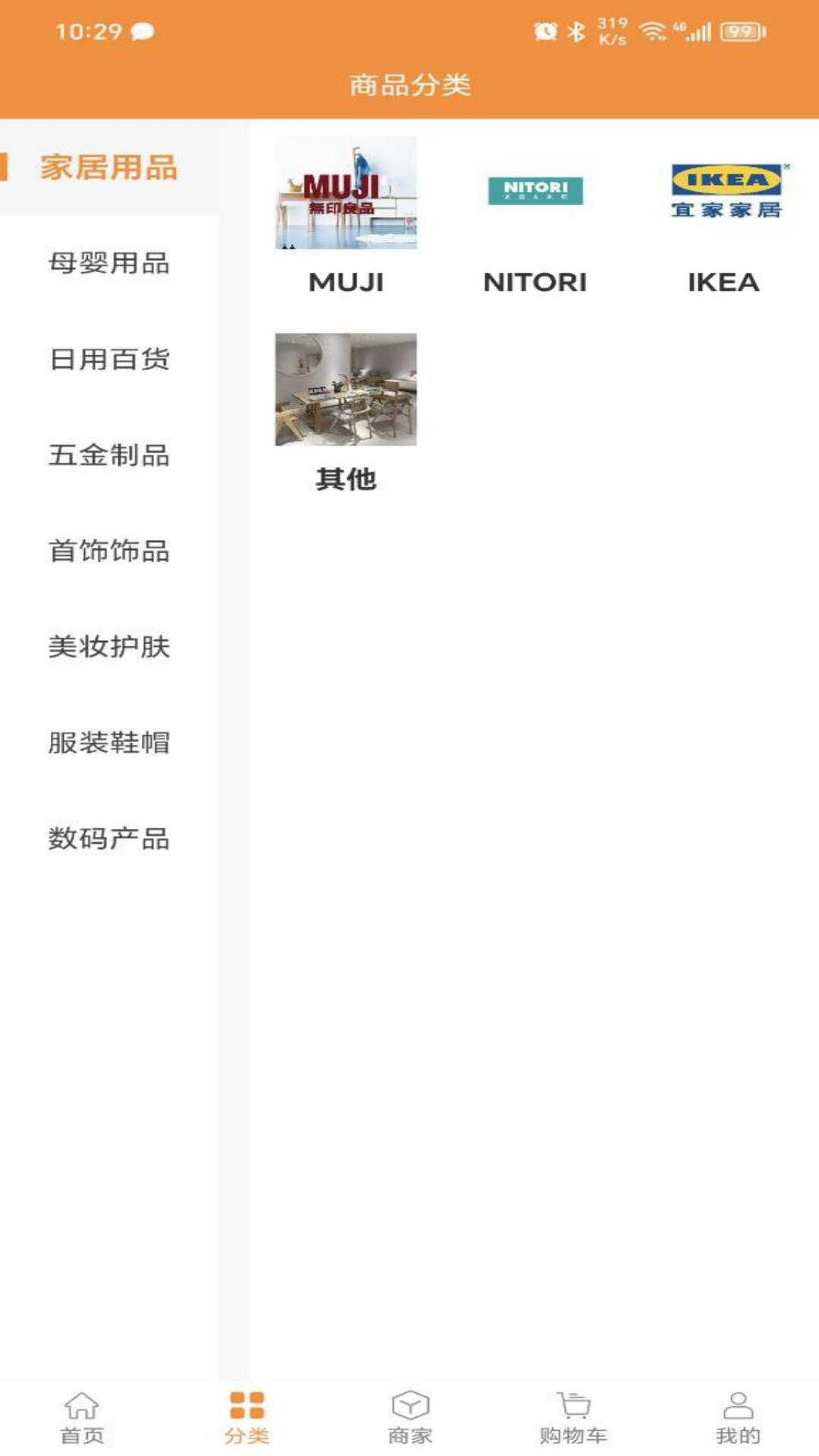This screenshot has width=819, height=1456.
Task: Select the 首饰饰品 category
Action: point(109,551)
